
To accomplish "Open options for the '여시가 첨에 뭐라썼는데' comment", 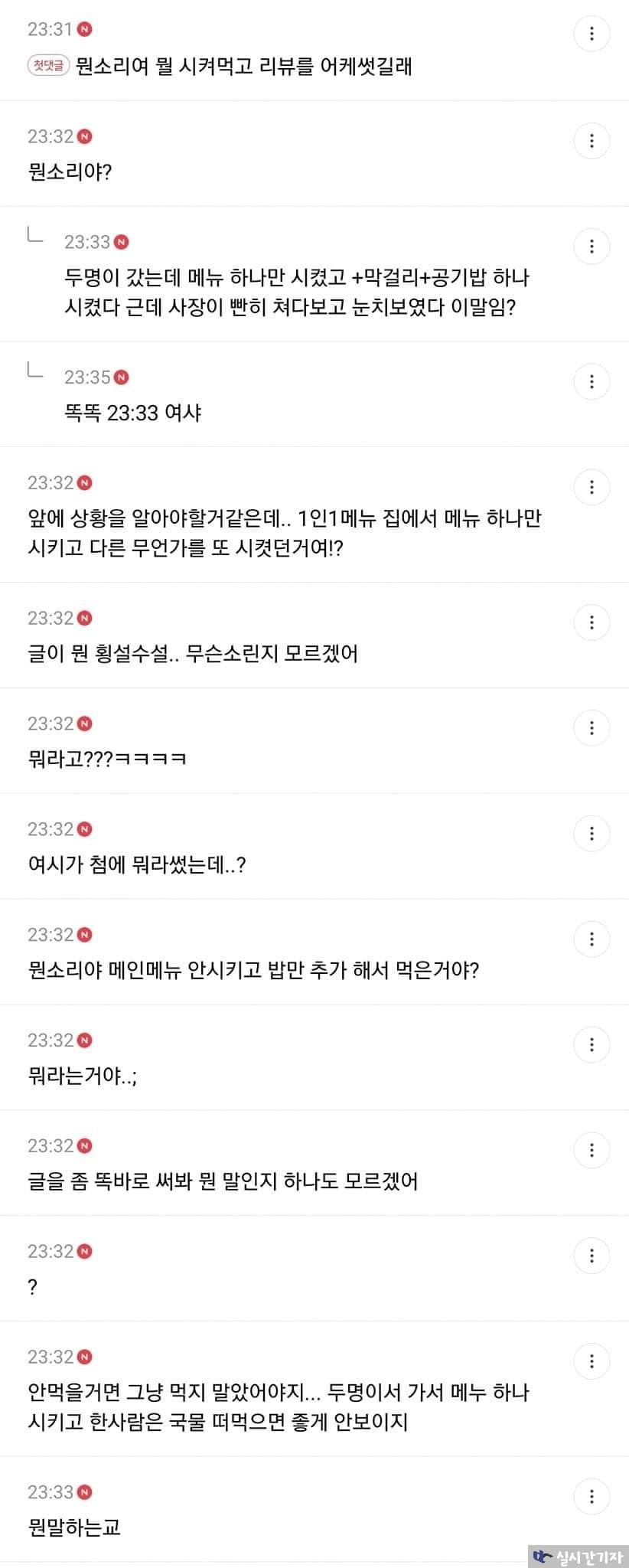I will click(592, 834).
